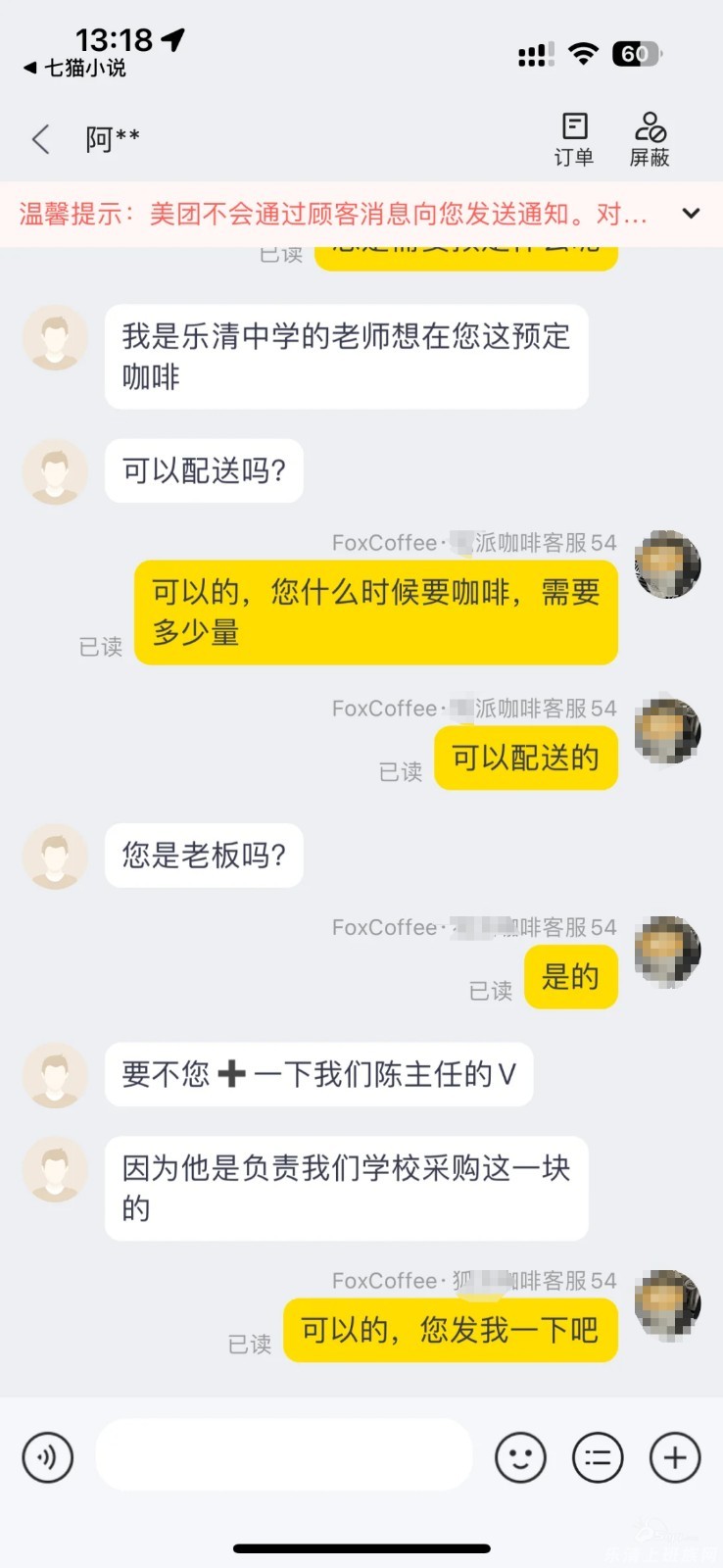Focus the message text field

pos(284,1457)
